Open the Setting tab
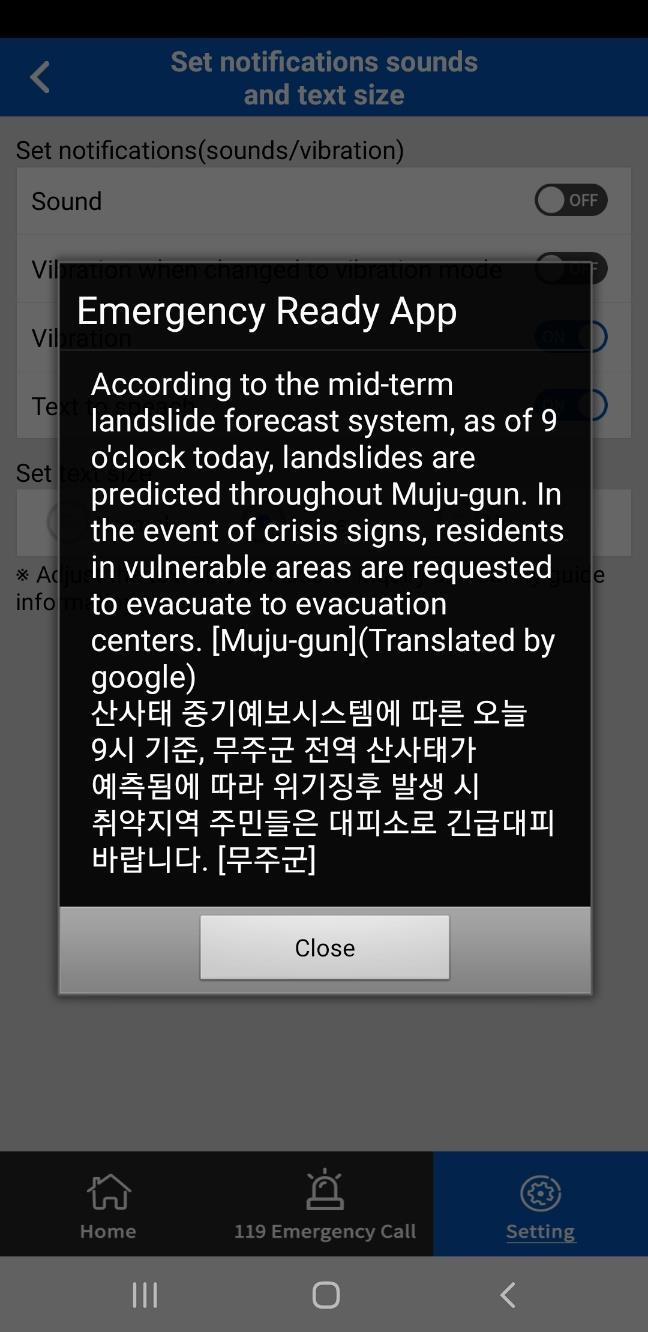The height and width of the screenshot is (1332, 648). click(x=540, y=1205)
